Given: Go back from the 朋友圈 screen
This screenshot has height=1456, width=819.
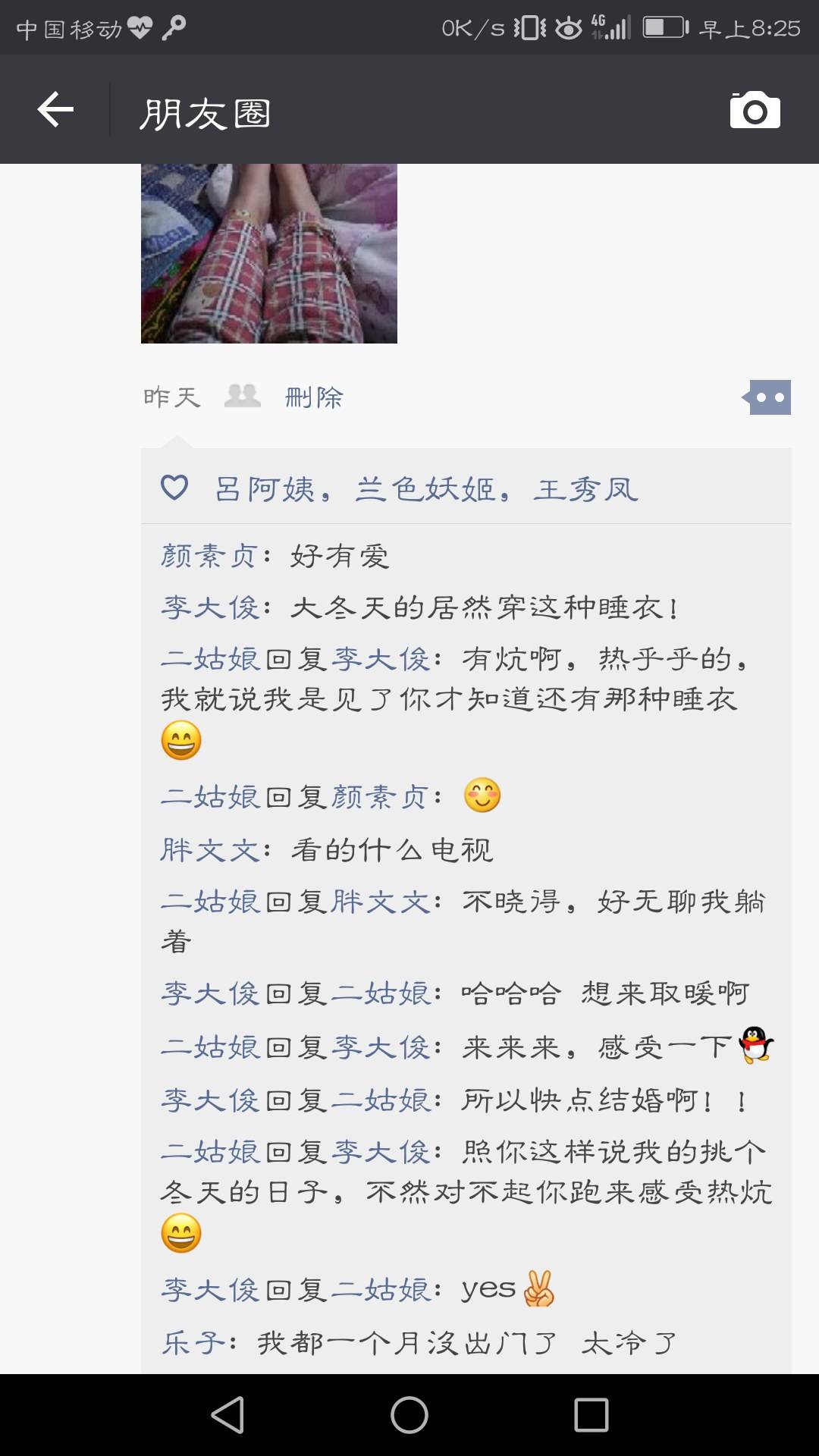Looking at the screenshot, I should pyautogui.click(x=55, y=110).
